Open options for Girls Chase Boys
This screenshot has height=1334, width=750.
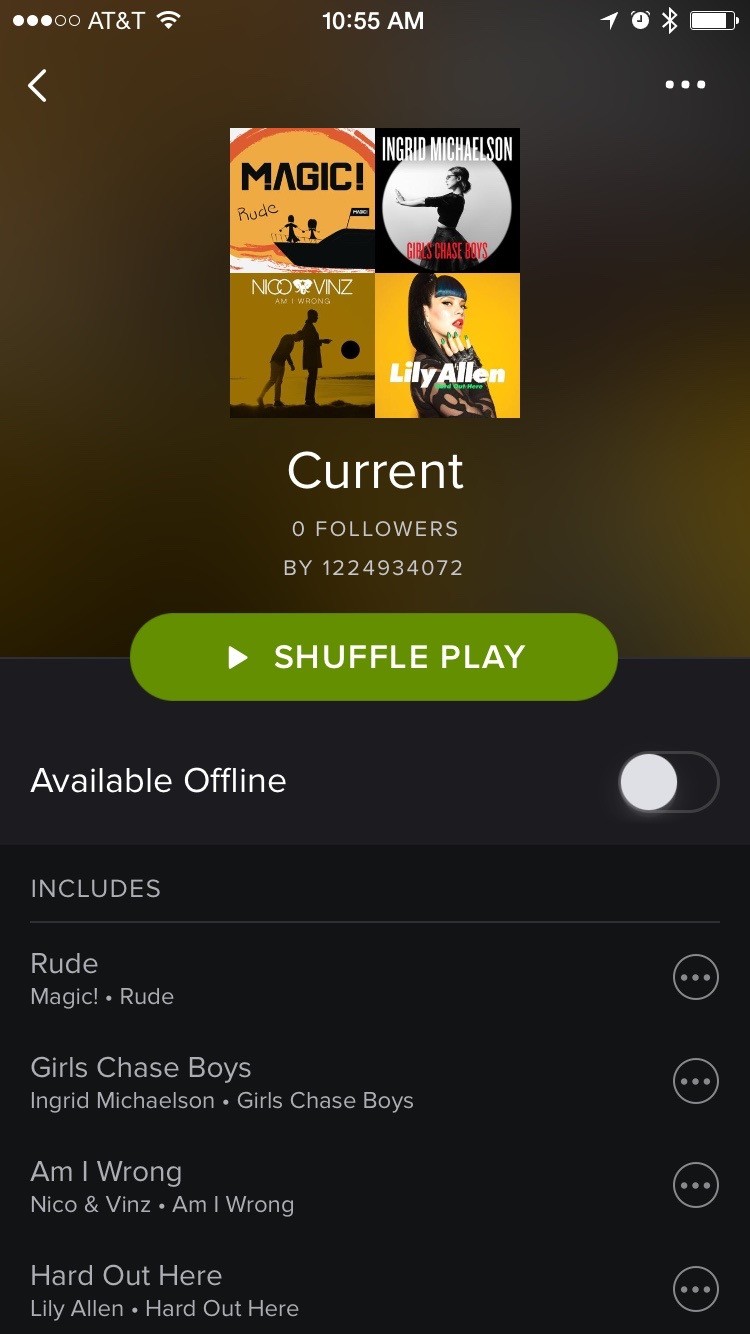coord(696,1081)
